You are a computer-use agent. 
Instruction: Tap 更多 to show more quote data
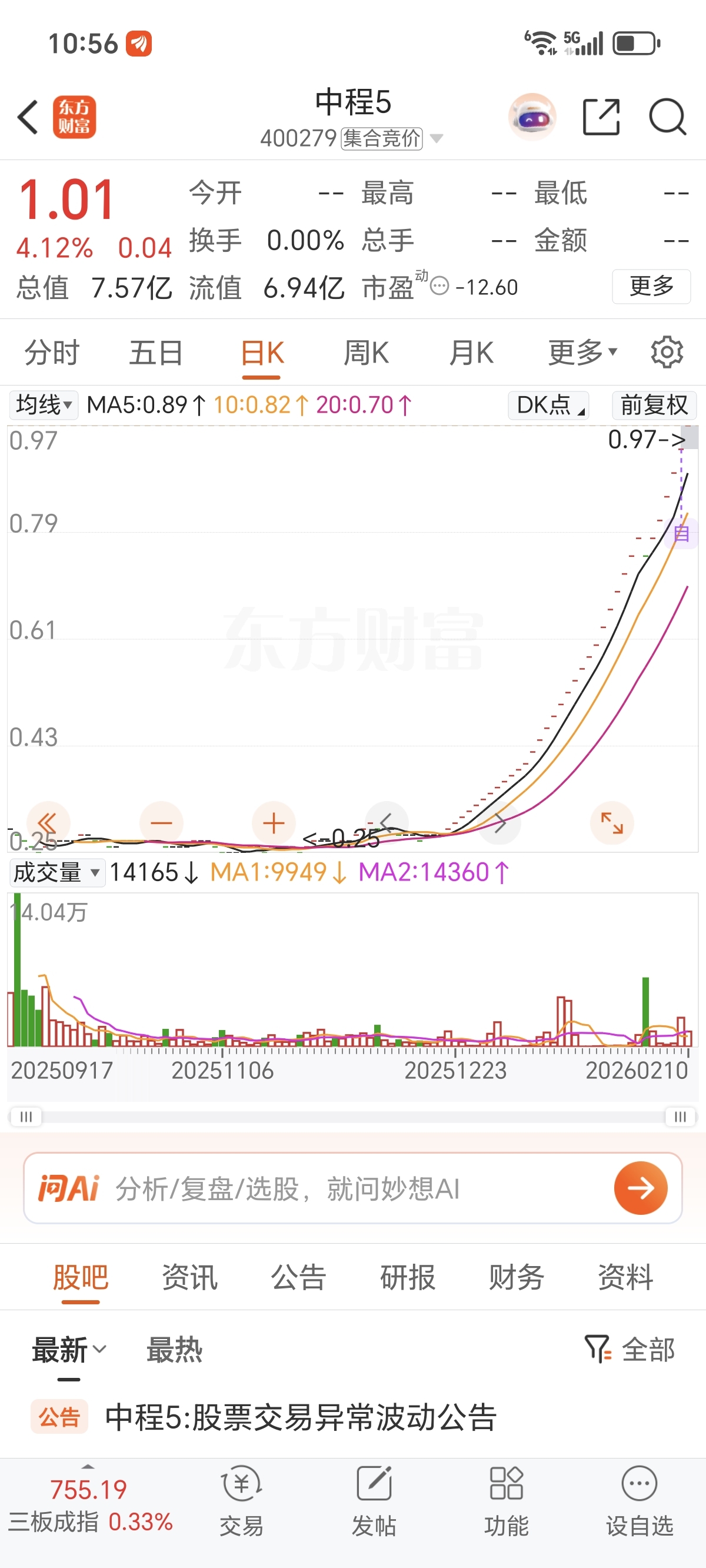click(651, 286)
